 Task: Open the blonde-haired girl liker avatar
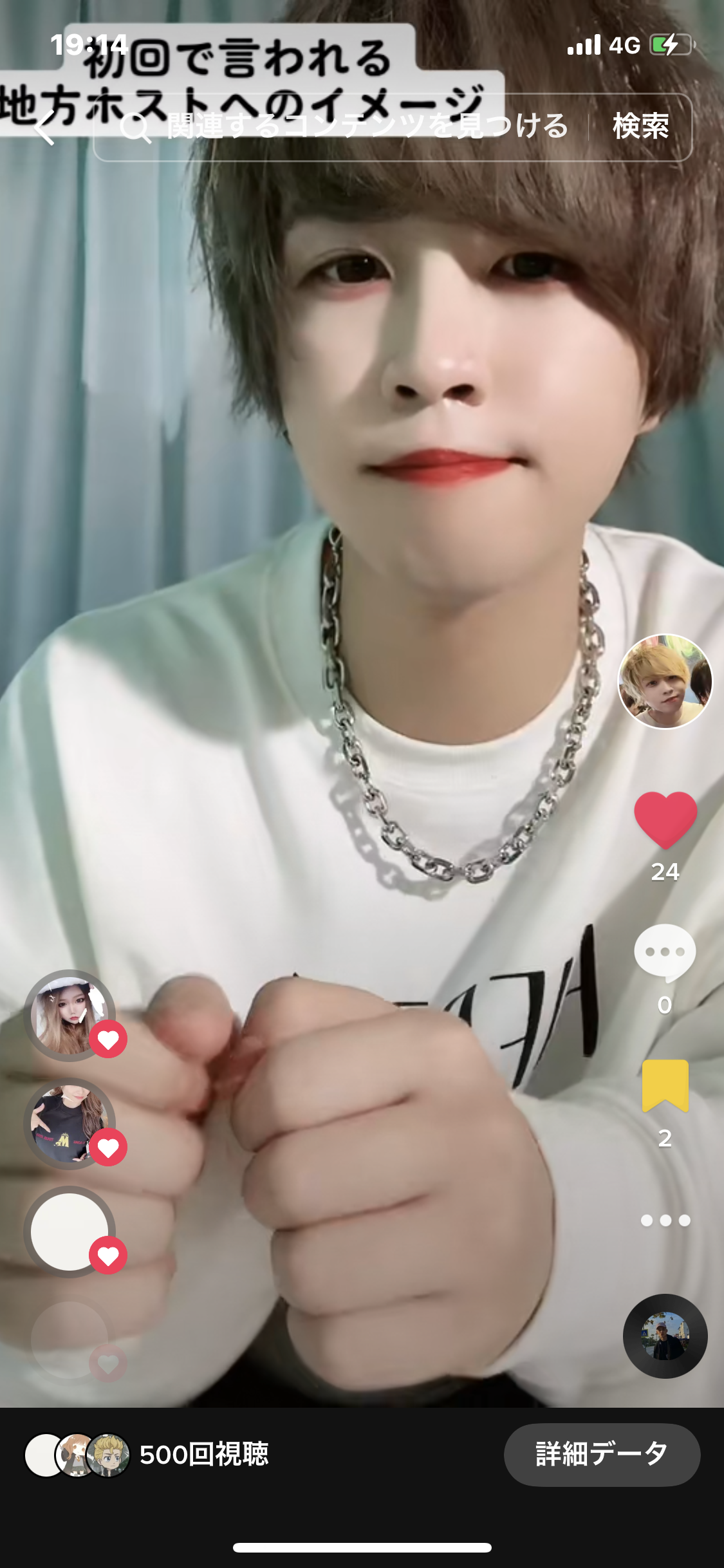pyautogui.click(x=70, y=1016)
